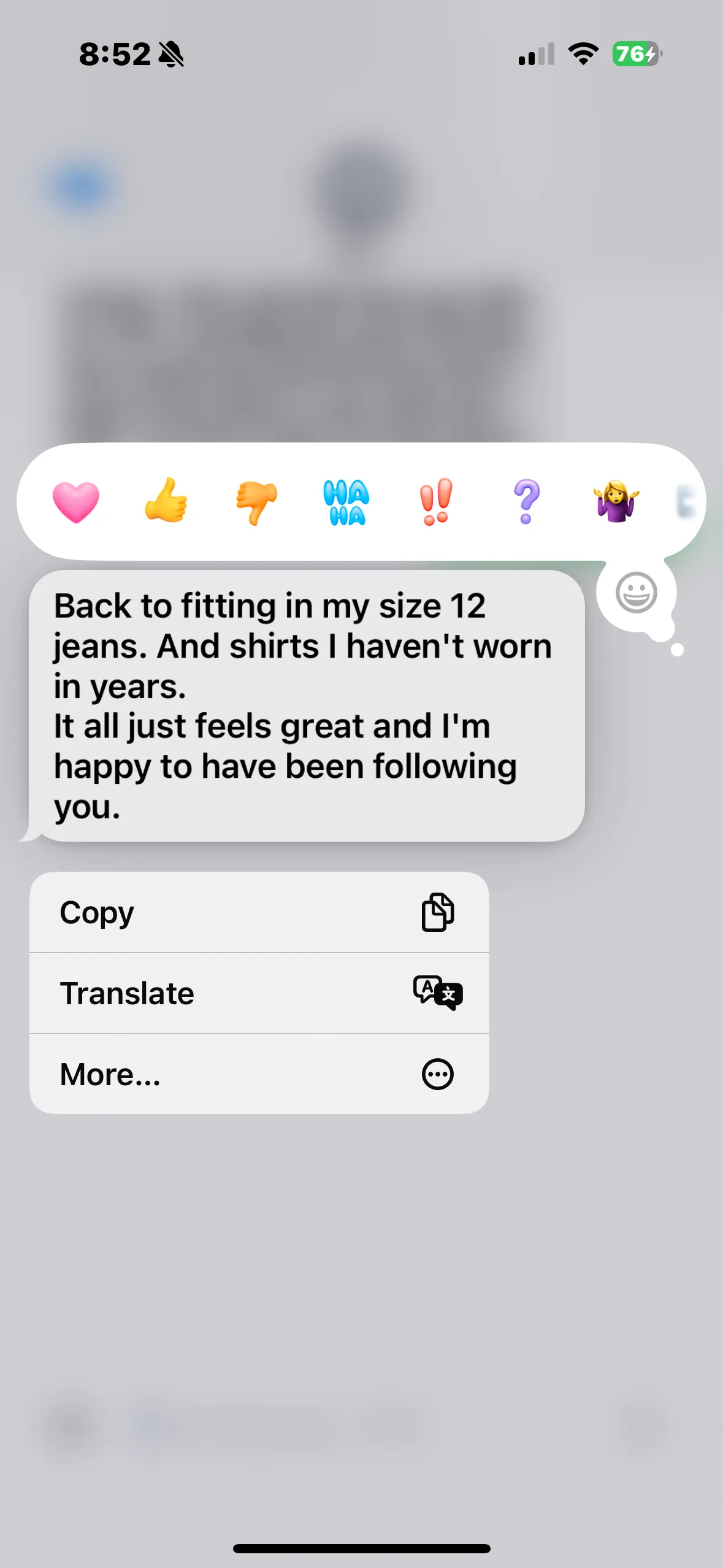The image size is (723, 1568).
Task: Copy the message text
Action: pos(259,912)
